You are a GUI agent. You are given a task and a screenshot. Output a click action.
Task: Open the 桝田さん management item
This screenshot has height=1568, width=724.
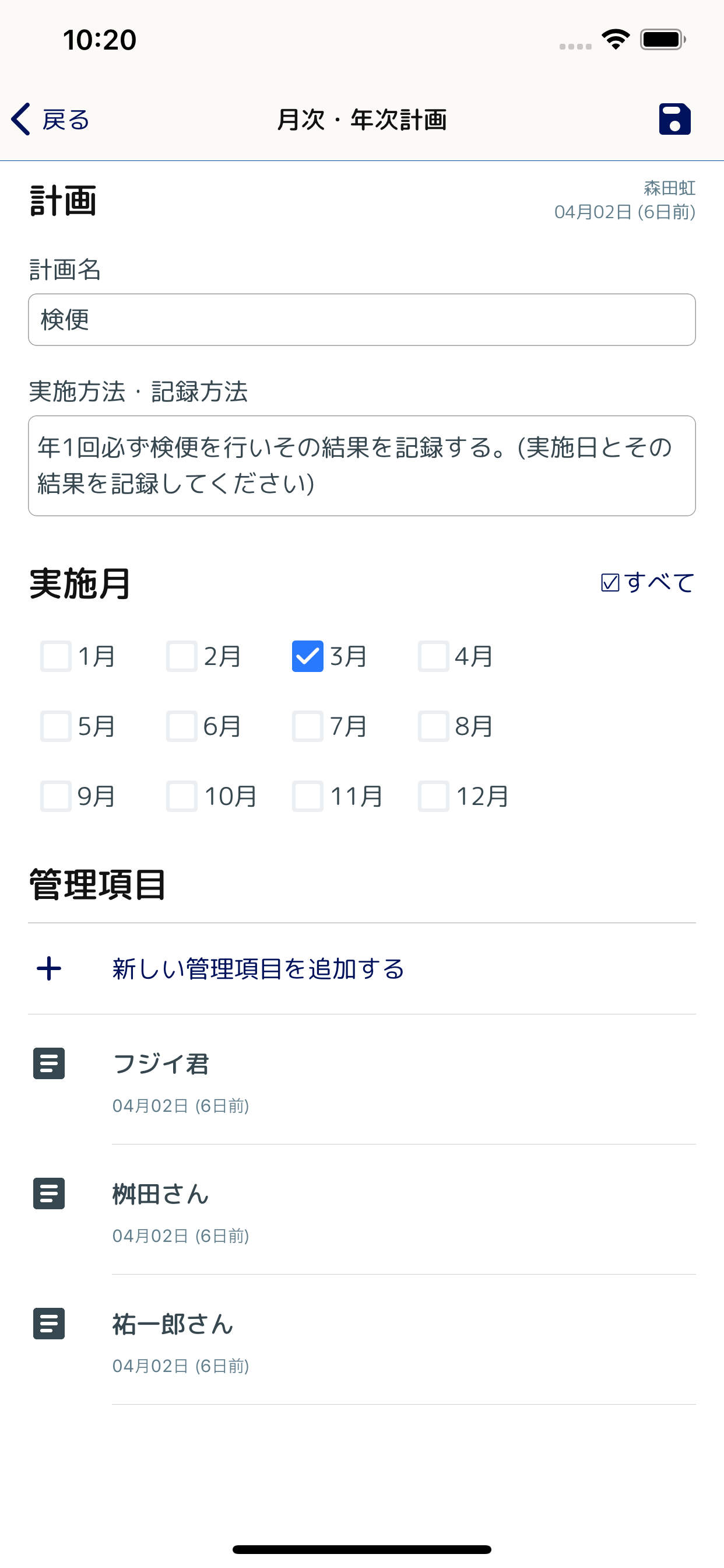pyautogui.click(x=362, y=1209)
